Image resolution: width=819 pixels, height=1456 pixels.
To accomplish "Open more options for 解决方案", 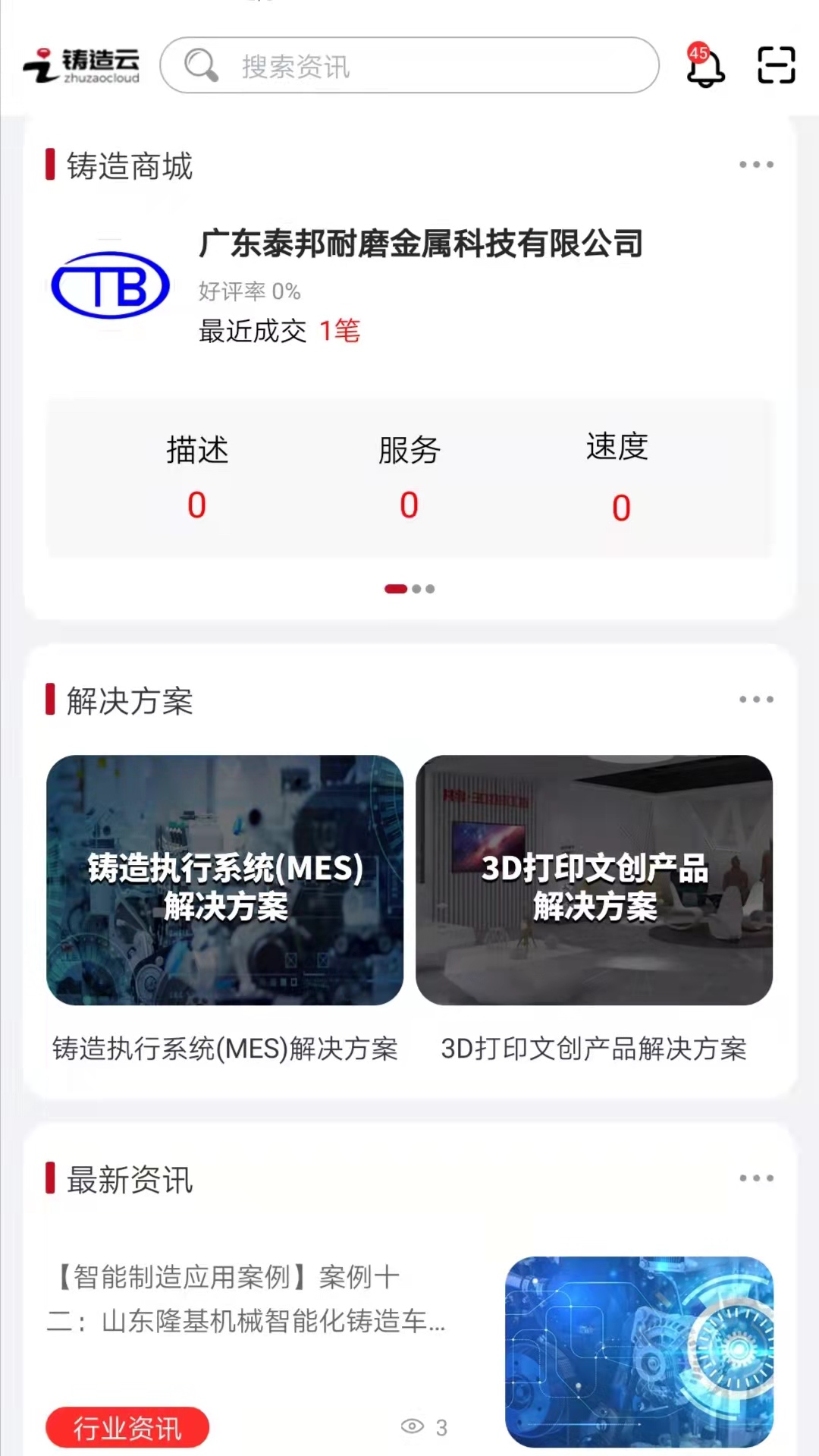I will 756,700.
